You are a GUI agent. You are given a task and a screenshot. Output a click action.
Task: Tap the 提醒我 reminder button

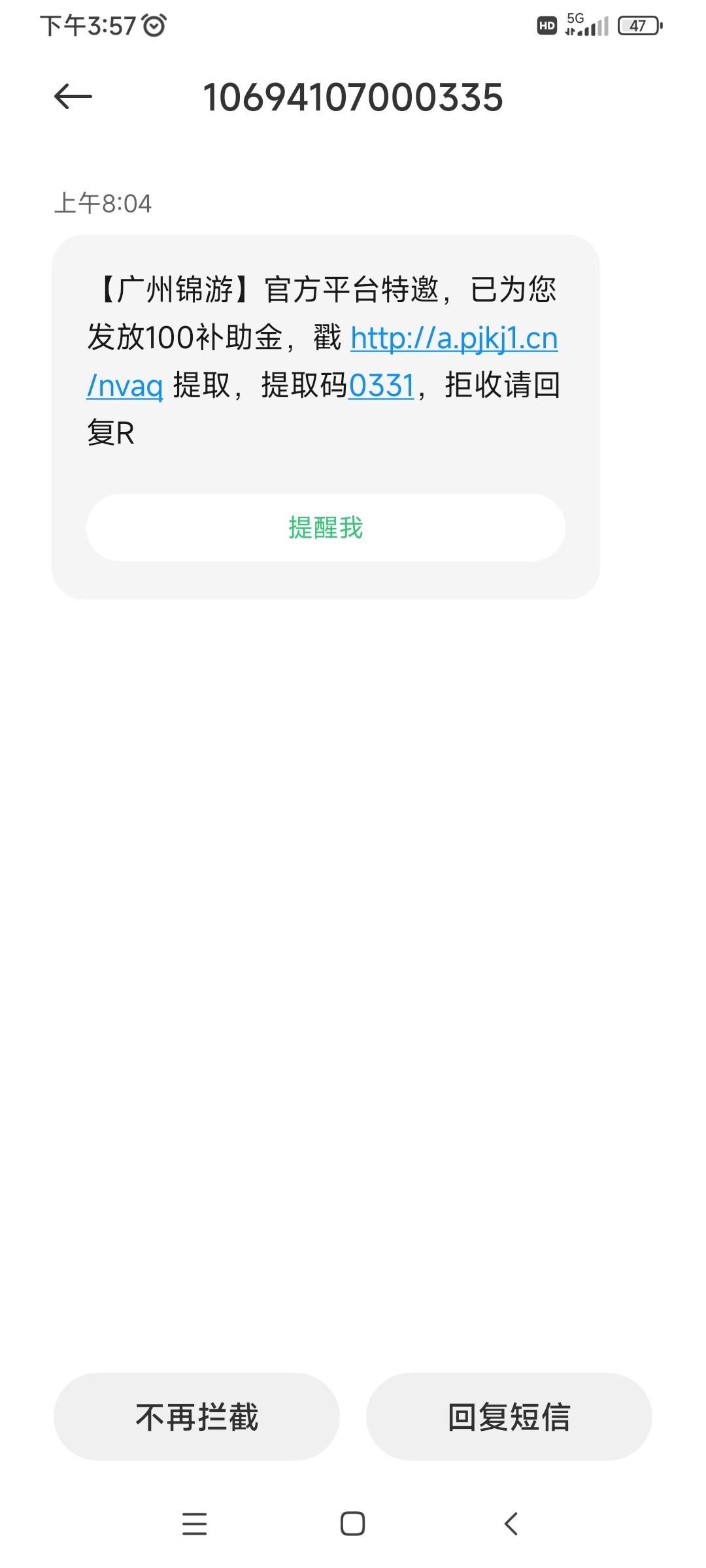[x=326, y=528]
